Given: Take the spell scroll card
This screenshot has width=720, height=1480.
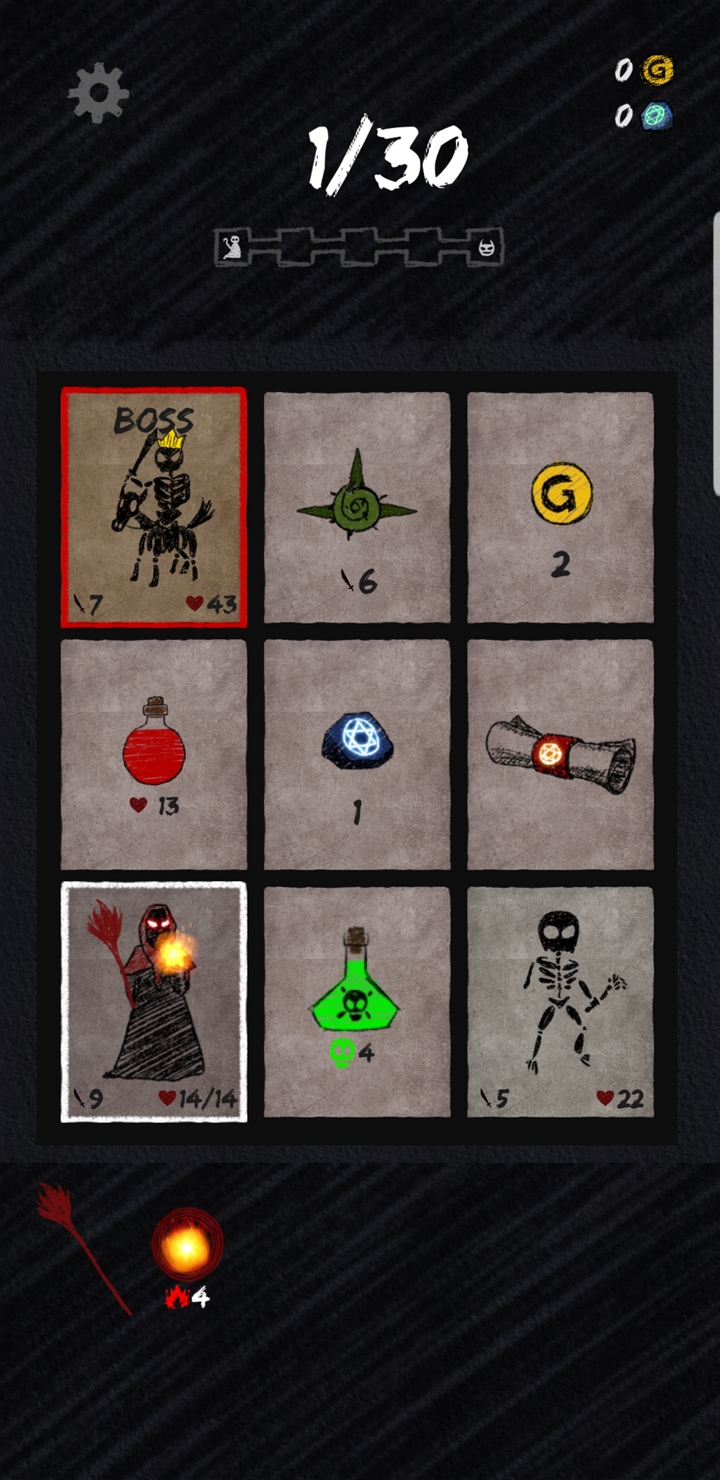Looking at the screenshot, I should point(560,754).
